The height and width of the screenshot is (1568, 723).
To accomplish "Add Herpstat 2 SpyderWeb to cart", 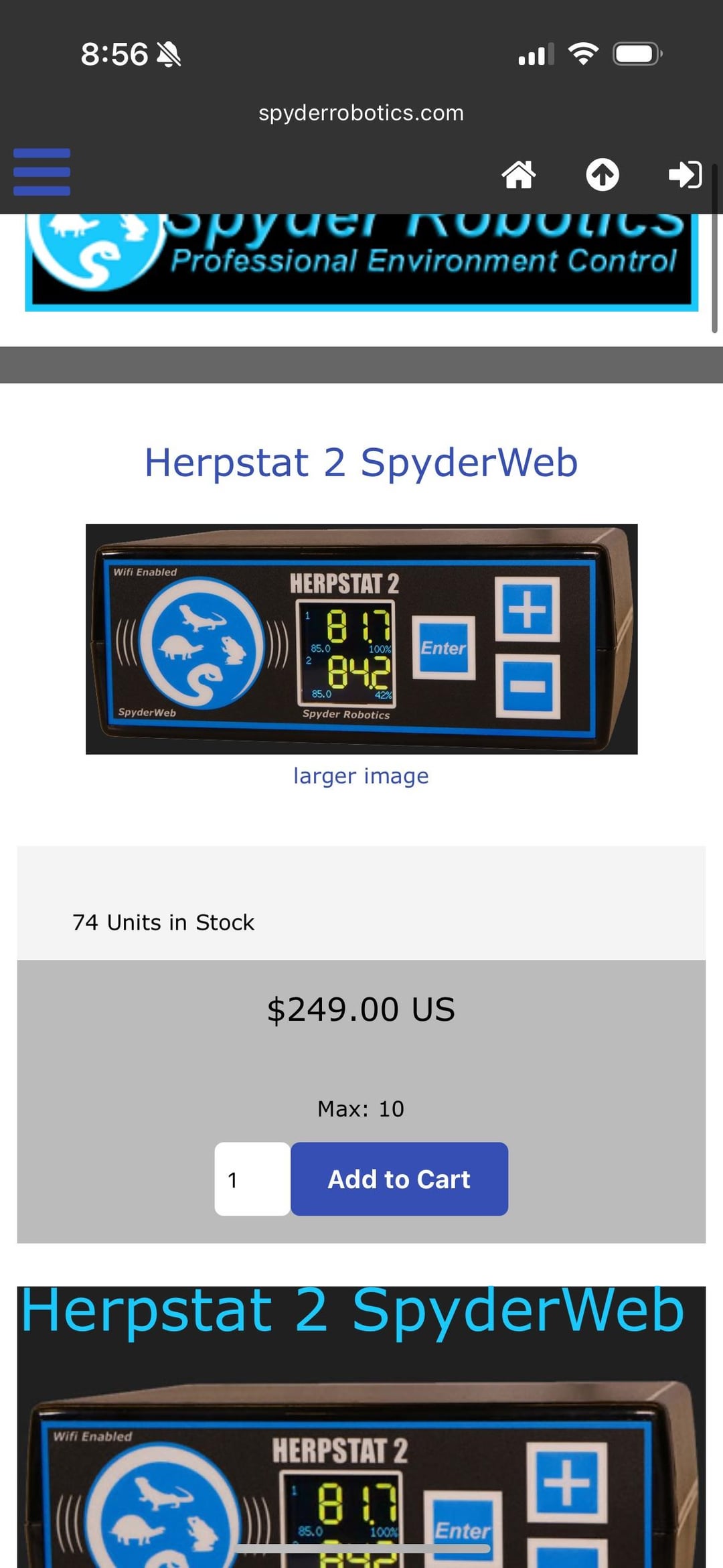I will [x=399, y=1179].
